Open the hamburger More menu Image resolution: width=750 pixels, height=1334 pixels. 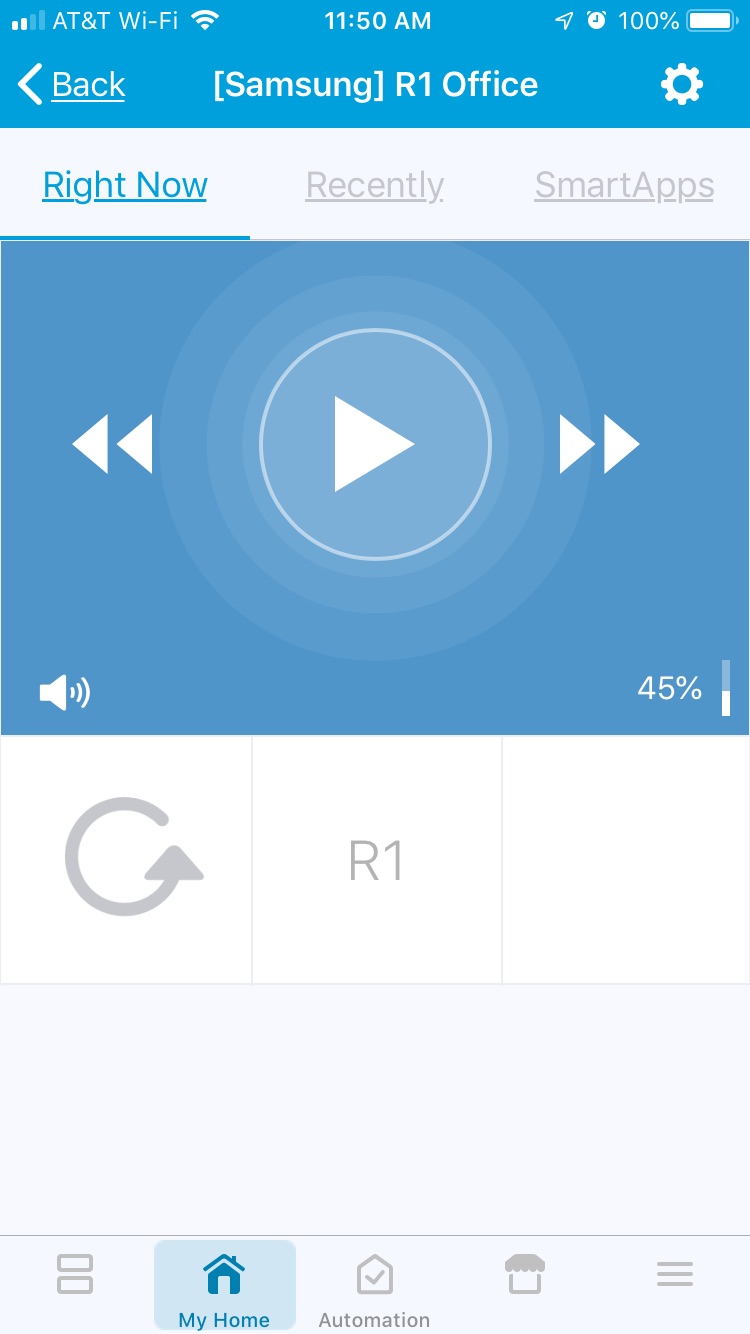(x=675, y=1275)
